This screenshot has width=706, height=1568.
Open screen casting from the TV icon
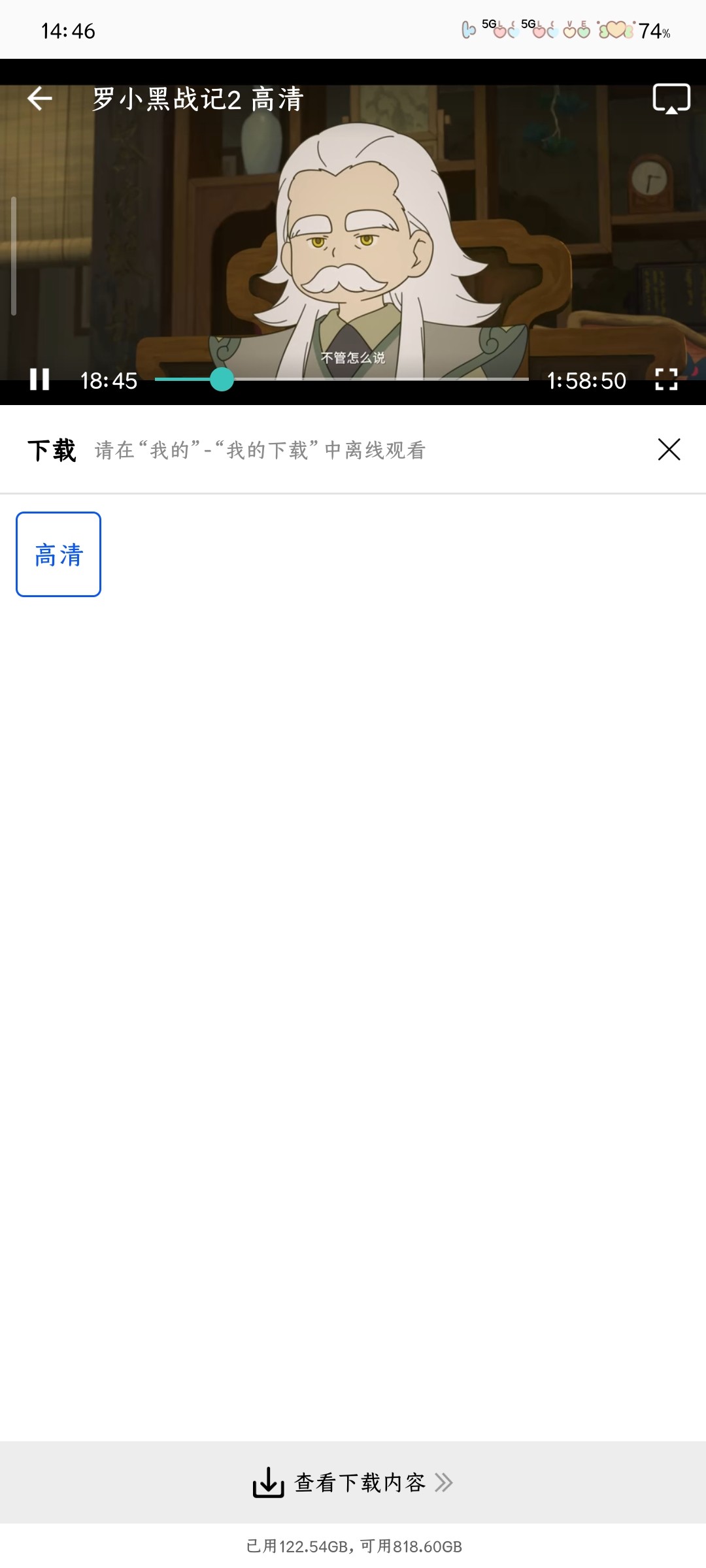coord(671,98)
